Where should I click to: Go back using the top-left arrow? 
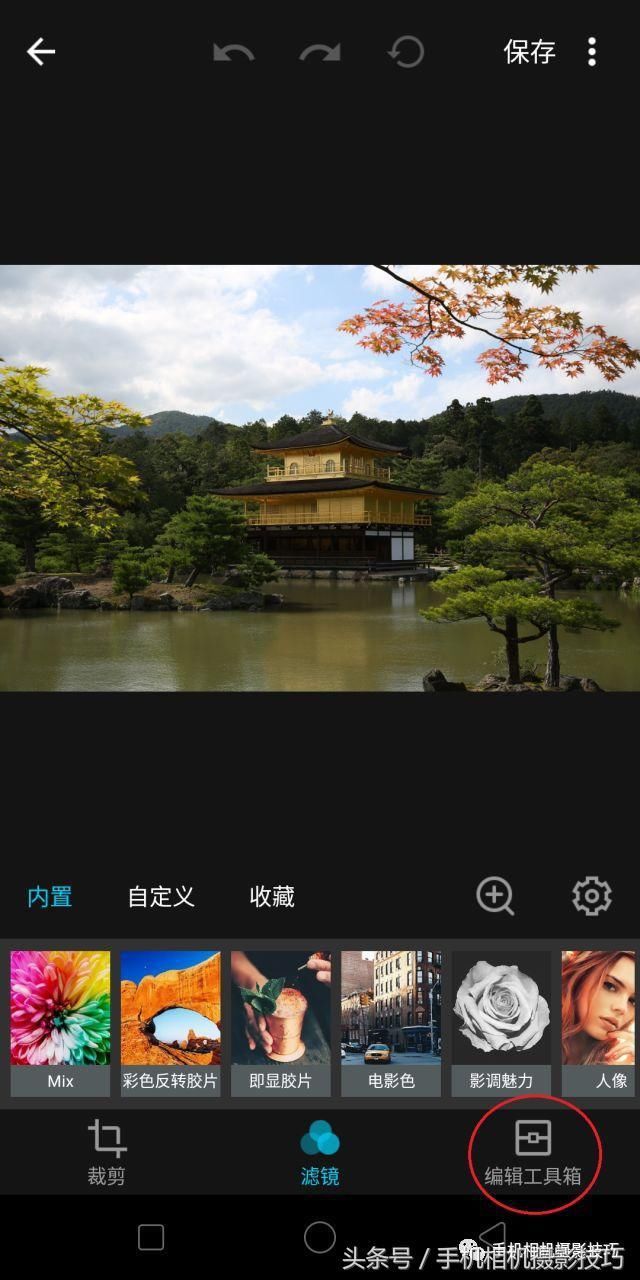(41, 52)
